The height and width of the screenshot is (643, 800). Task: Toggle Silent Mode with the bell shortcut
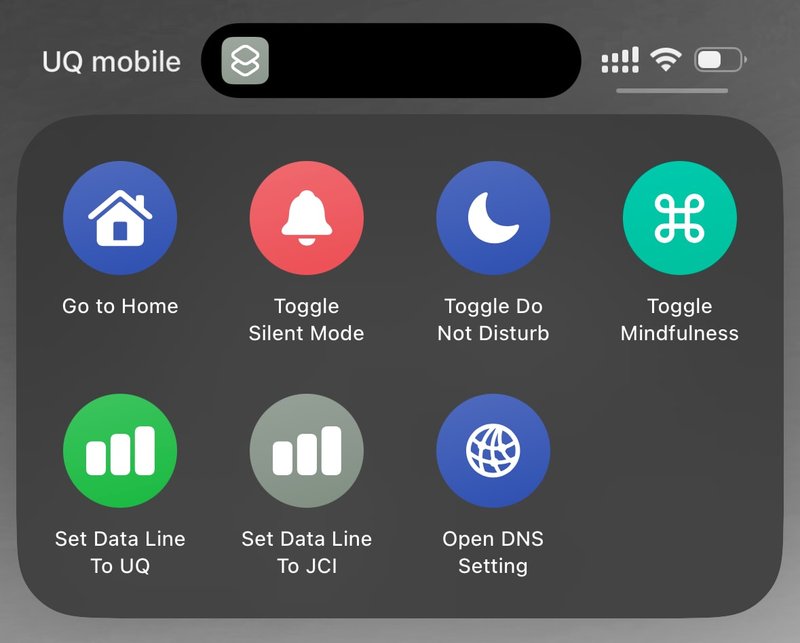click(306, 218)
